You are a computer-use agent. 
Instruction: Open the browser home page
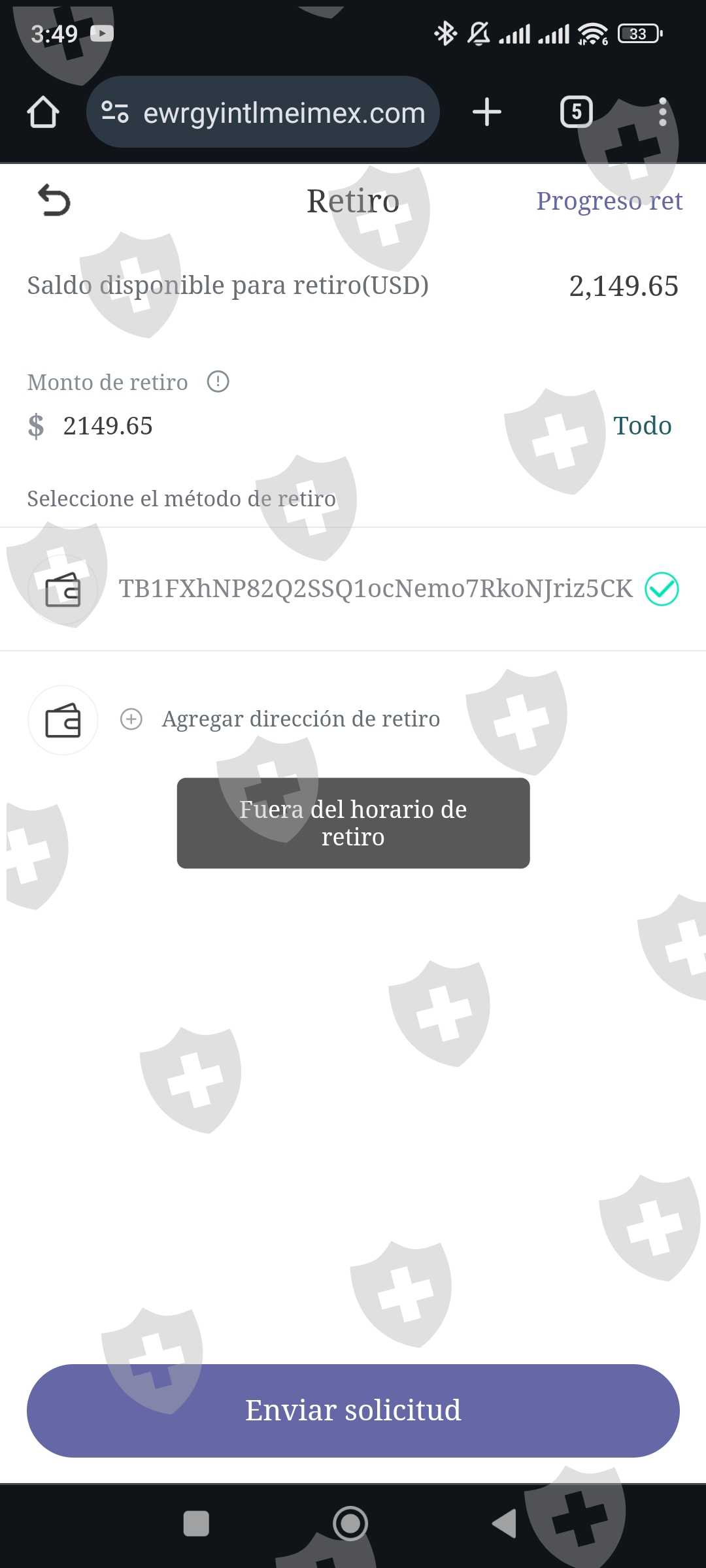43,112
